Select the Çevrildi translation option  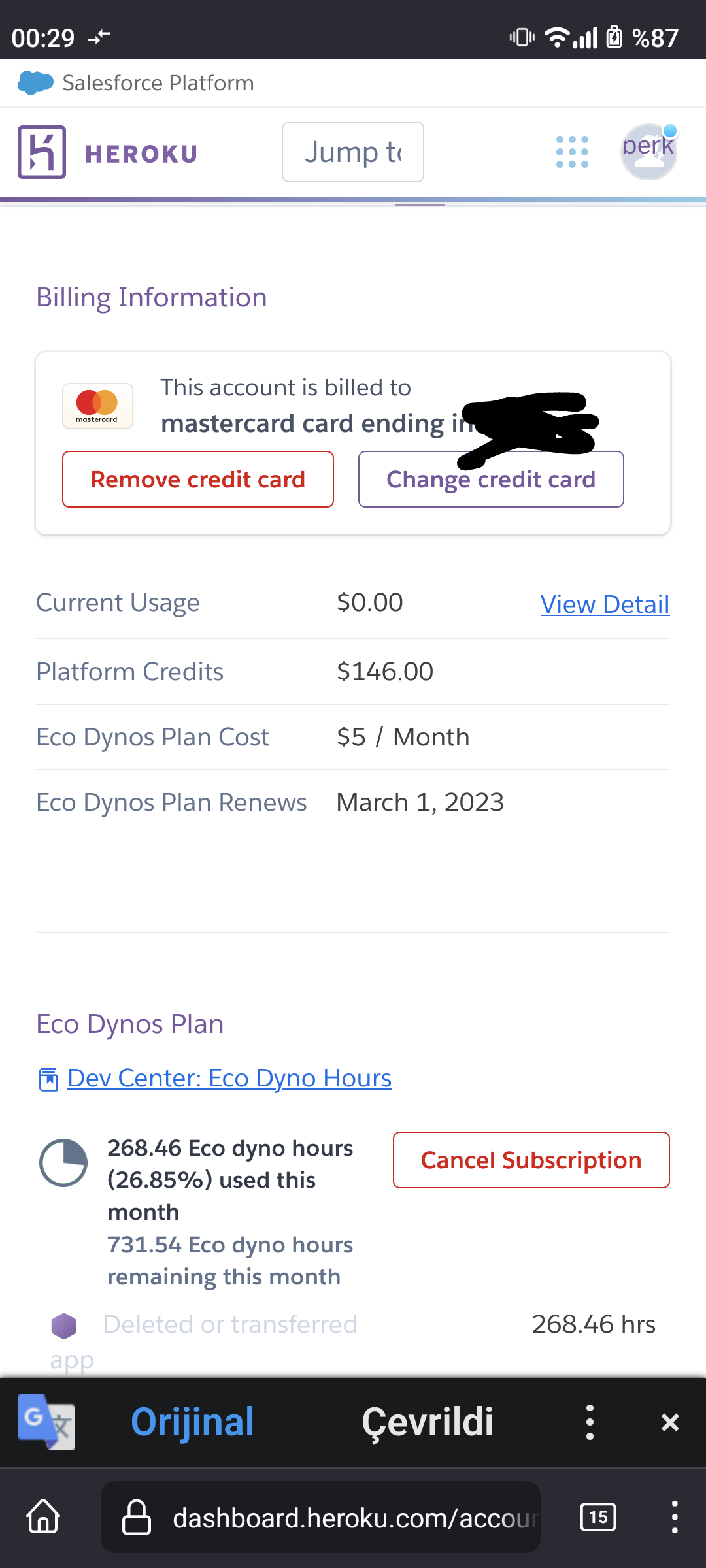pyautogui.click(x=428, y=1422)
